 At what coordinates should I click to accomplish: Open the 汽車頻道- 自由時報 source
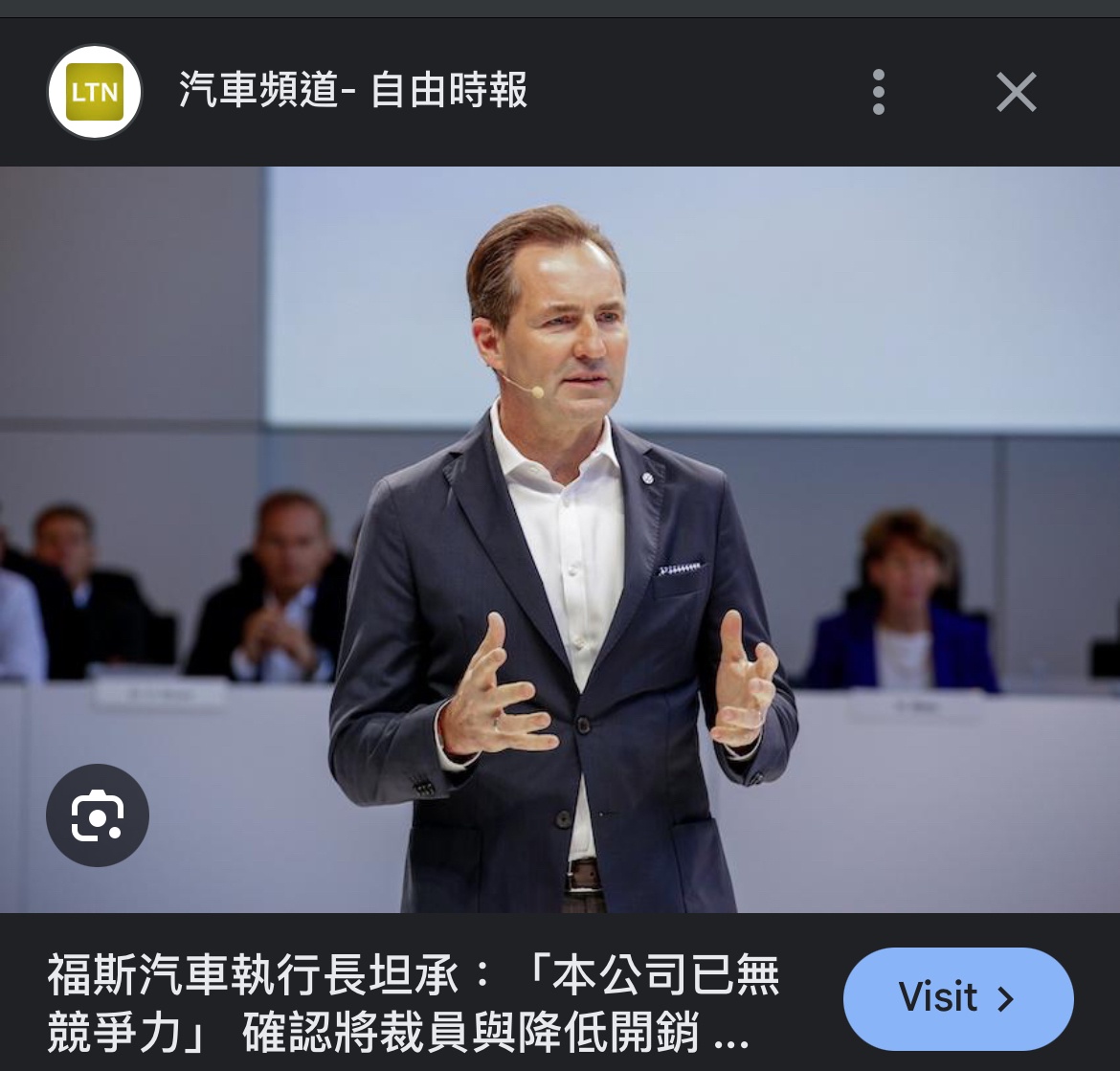[x=352, y=92]
